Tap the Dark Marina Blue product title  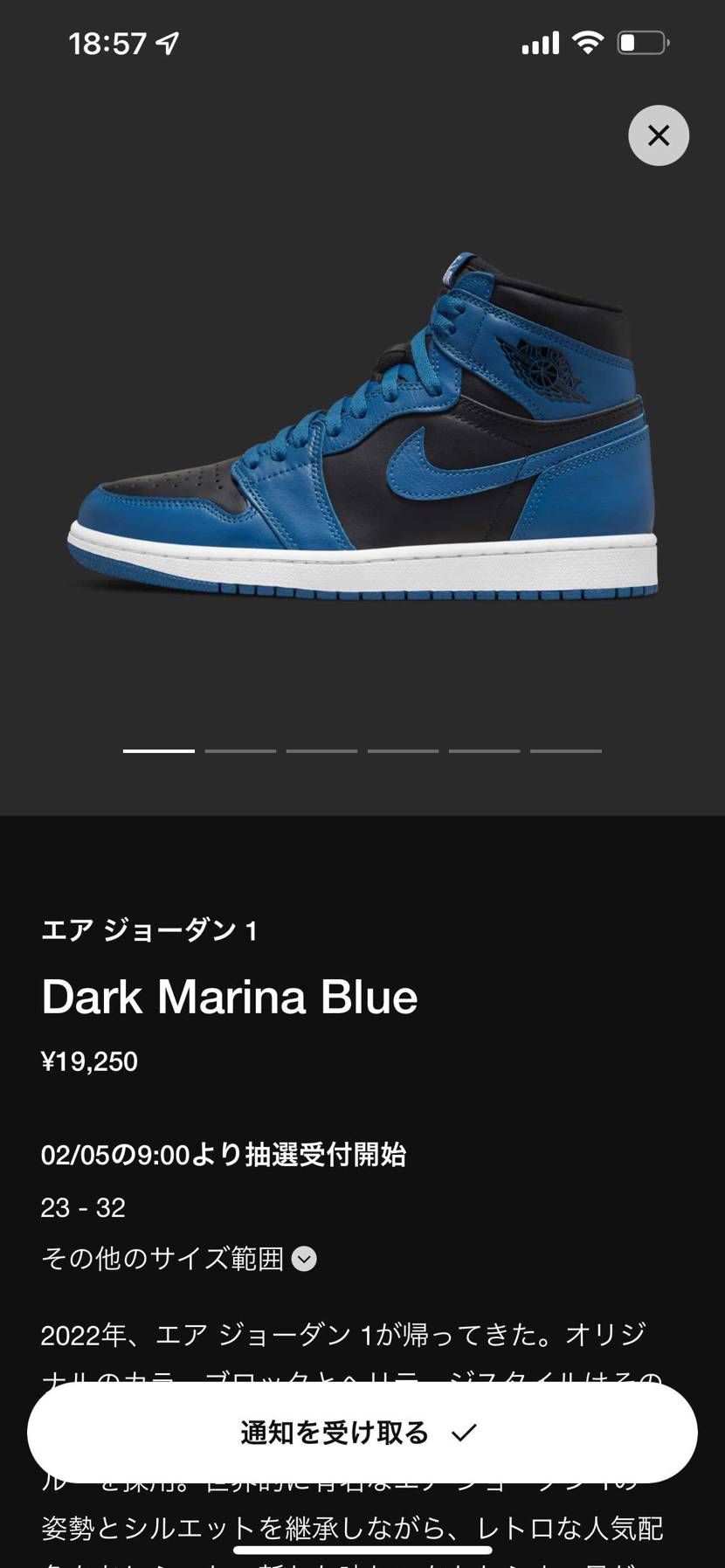pos(230,996)
